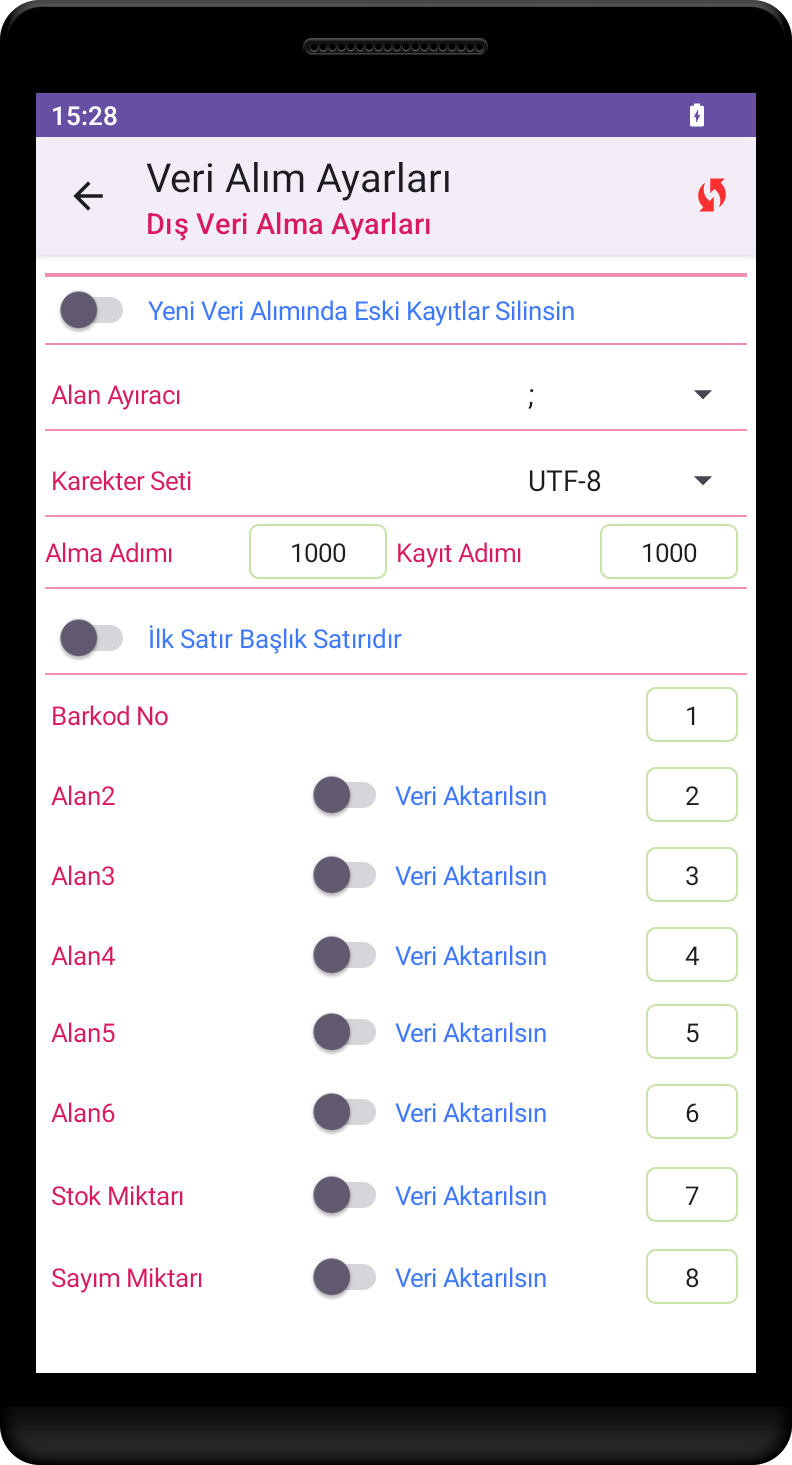Viewport: 792px width, 1465px height.
Task: Toggle Veri Aktarılsın for Alan6
Action: pyautogui.click(x=344, y=1113)
